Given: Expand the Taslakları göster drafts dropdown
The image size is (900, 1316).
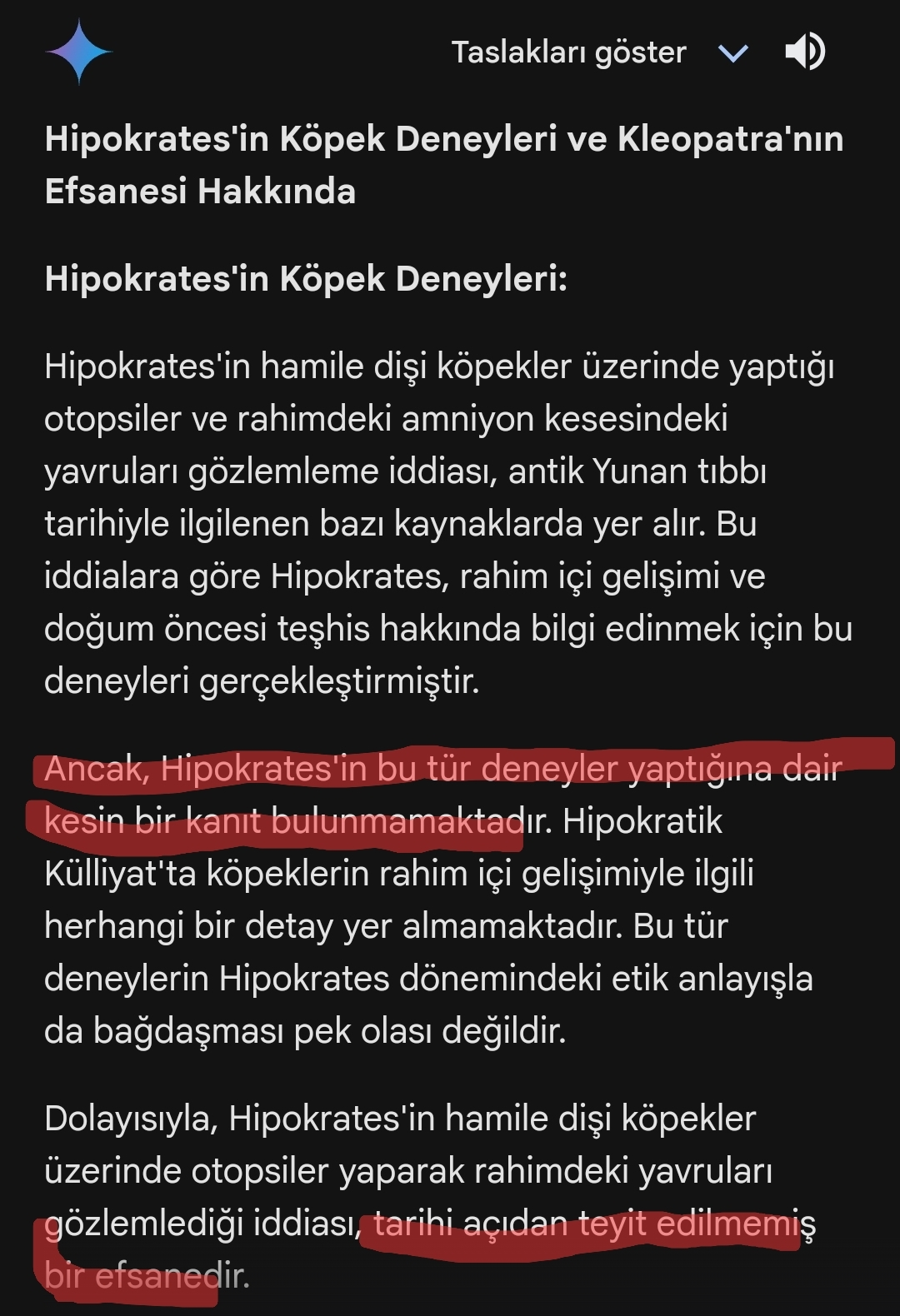Looking at the screenshot, I should 733,53.
